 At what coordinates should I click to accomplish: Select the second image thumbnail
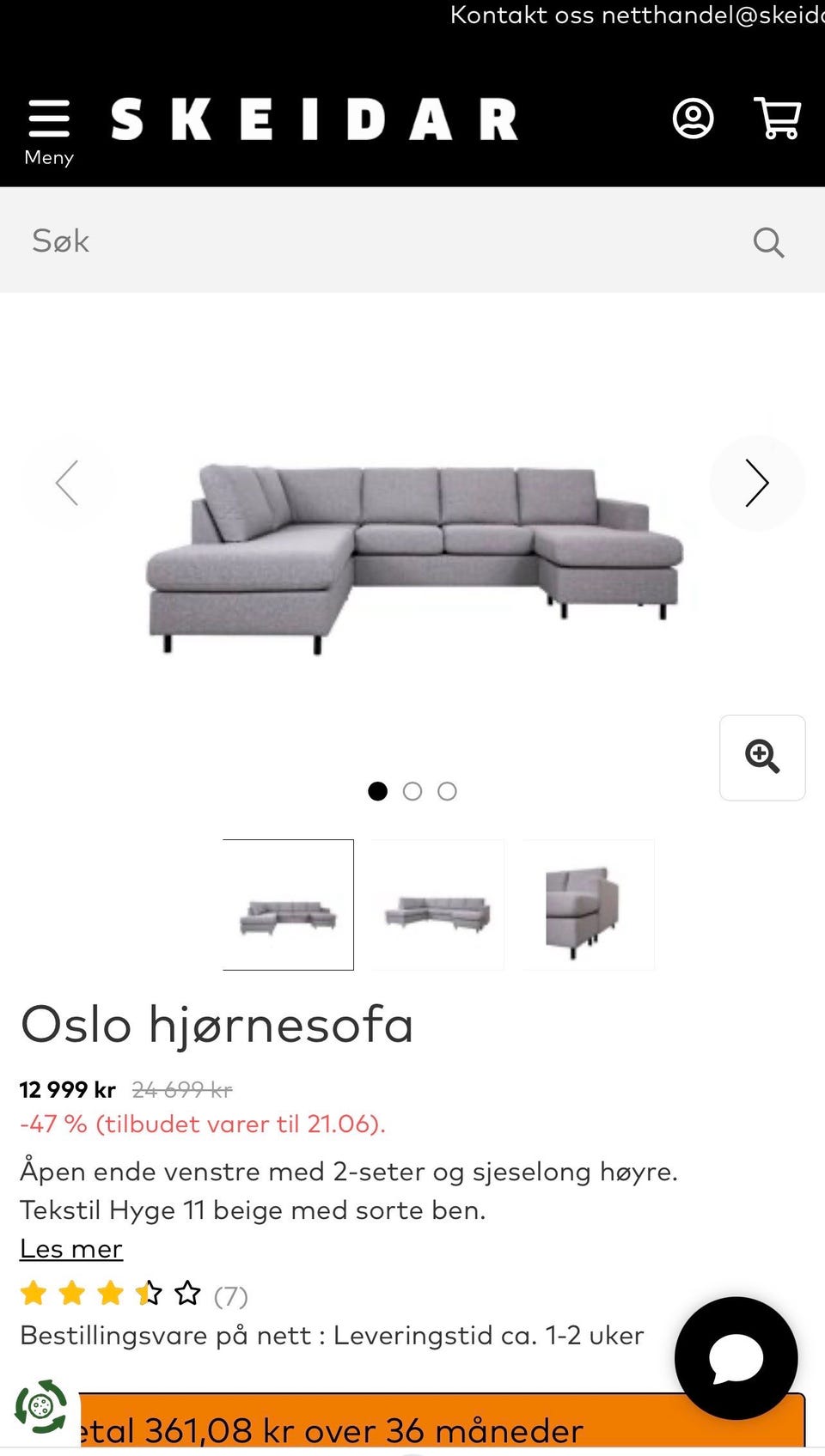[437, 905]
